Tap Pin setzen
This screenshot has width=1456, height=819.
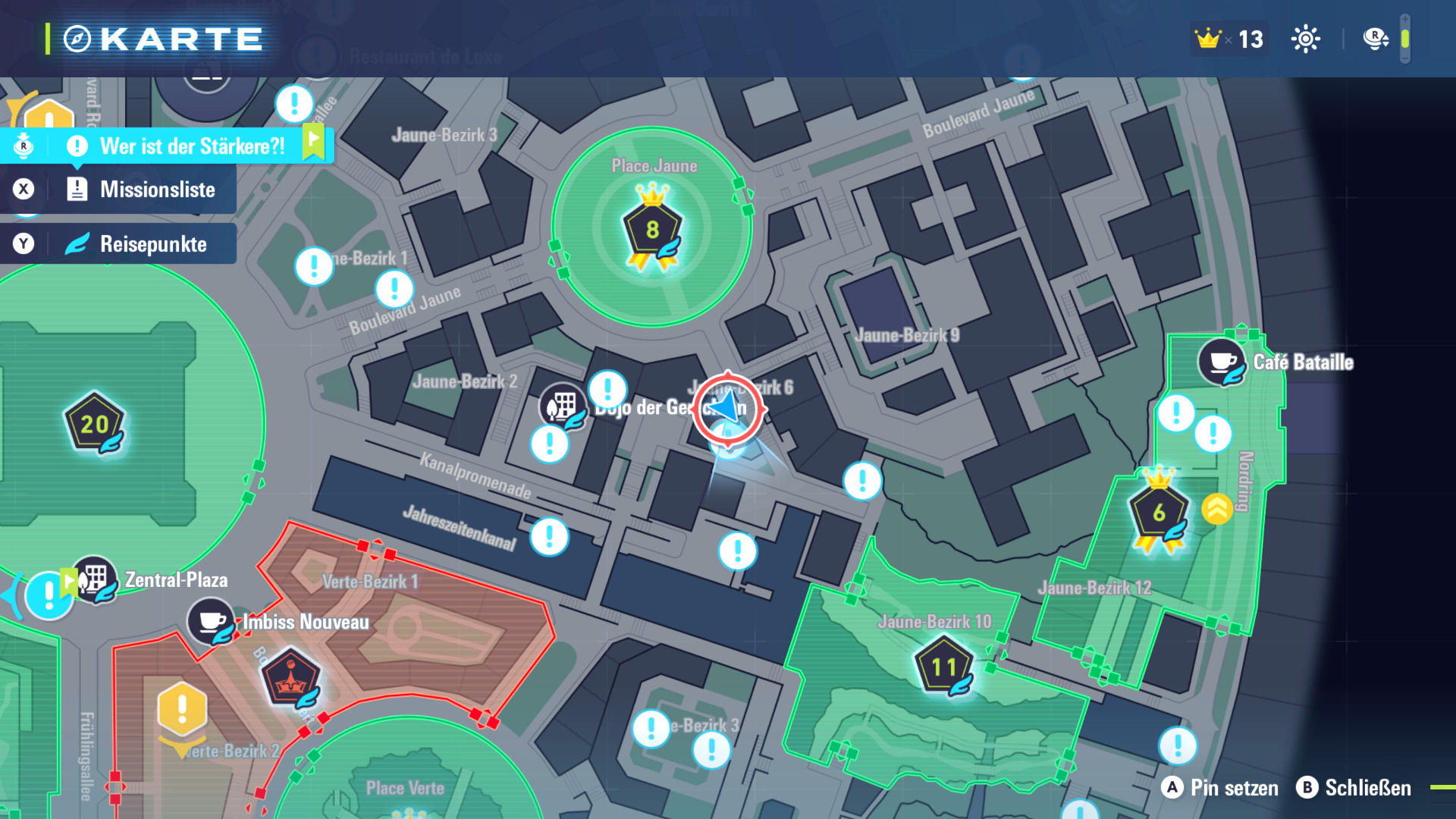(x=1219, y=788)
